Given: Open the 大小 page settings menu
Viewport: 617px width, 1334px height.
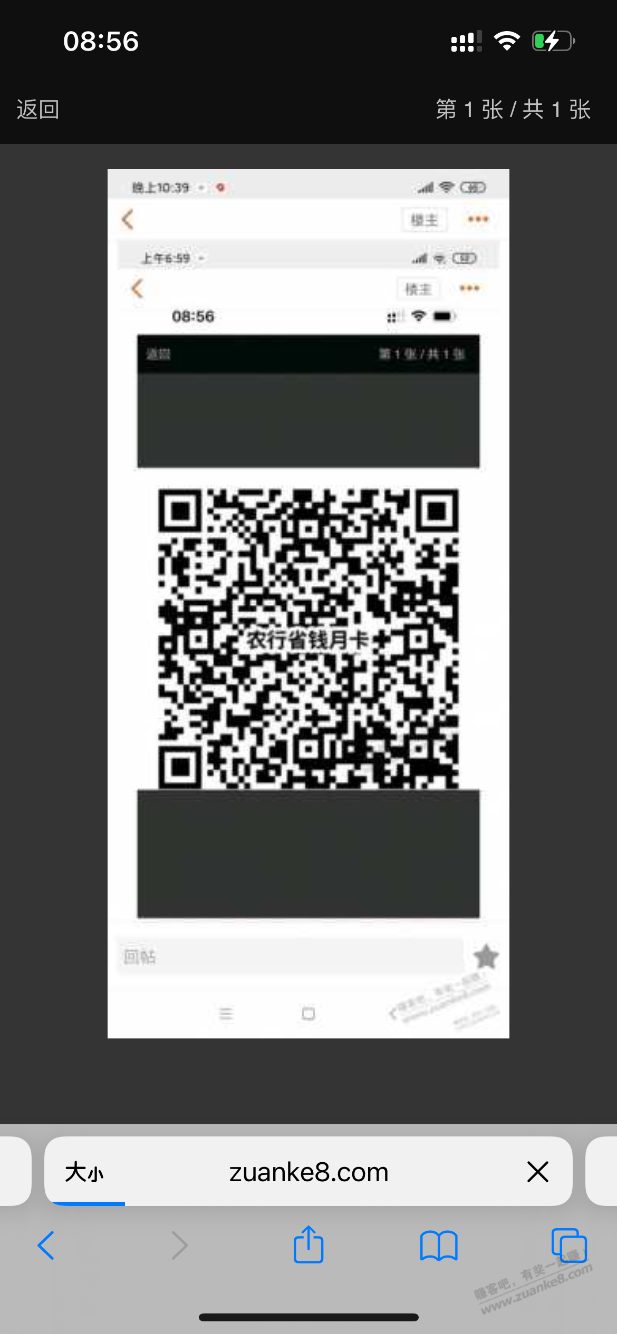Looking at the screenshot, I should coord(84,1172).
